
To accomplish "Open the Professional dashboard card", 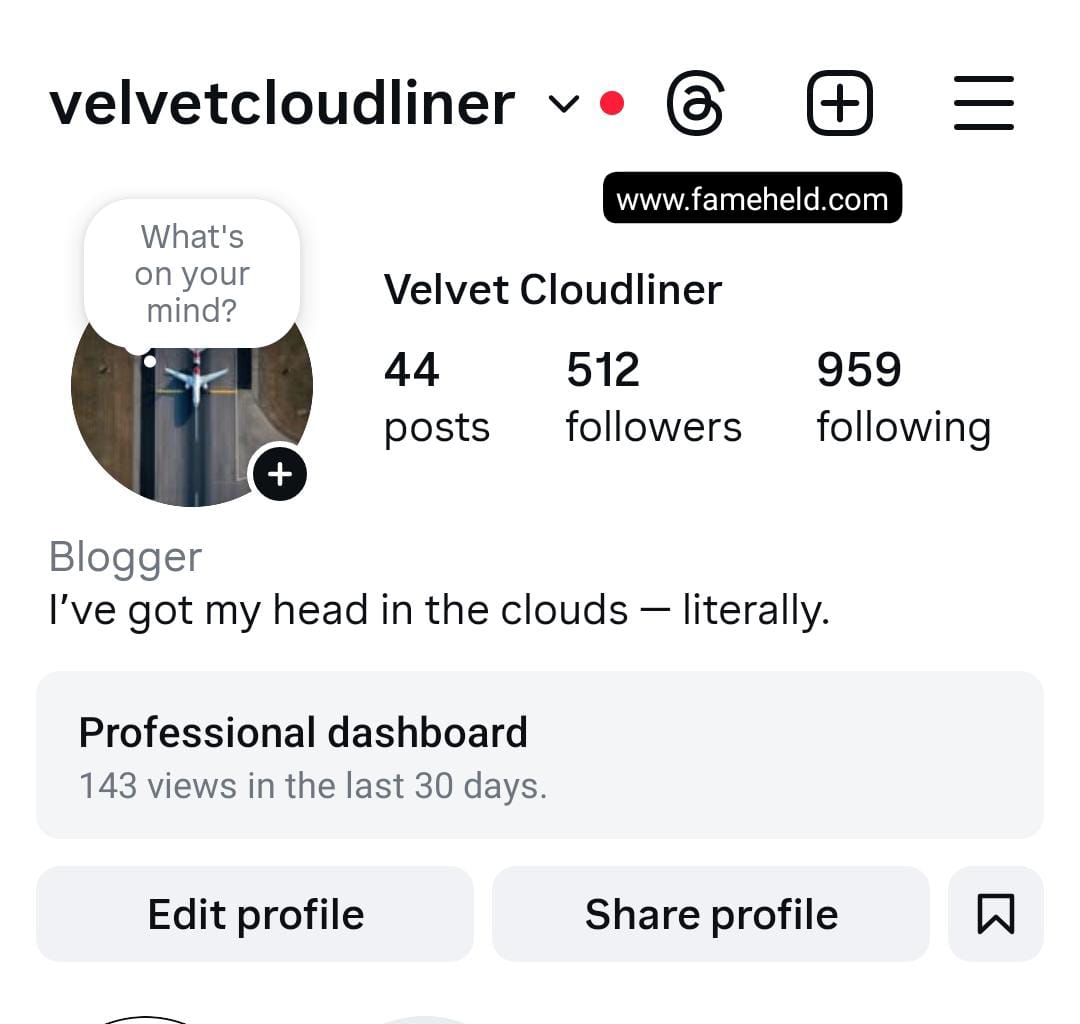I will click(x=539, y=754).
